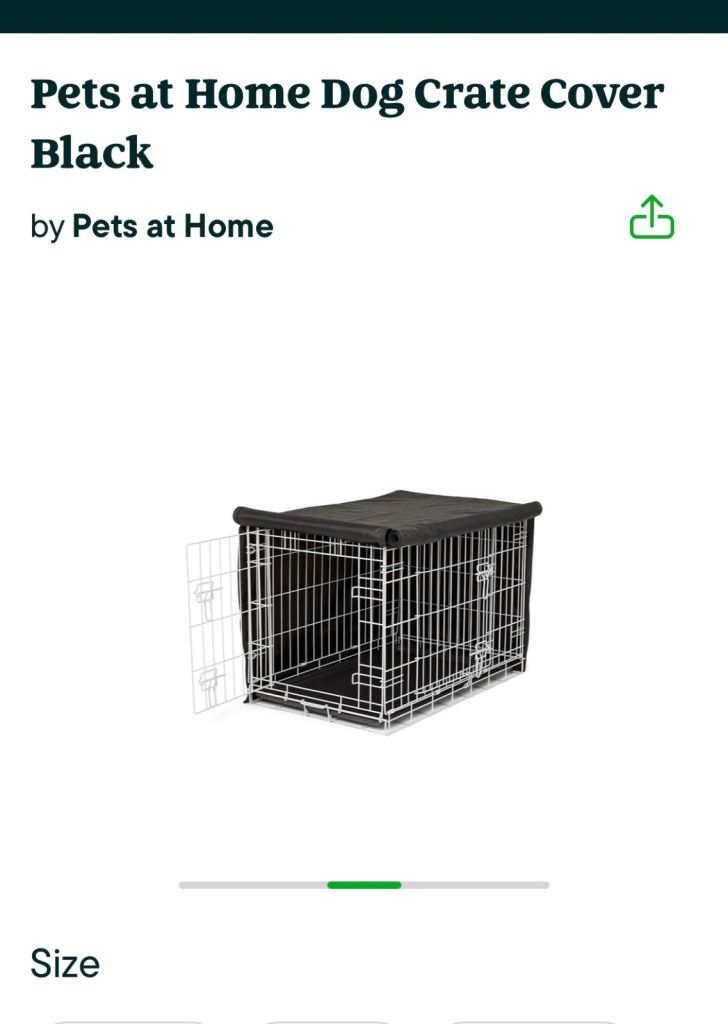Image resolution: width=728 pixels, height=1024 pixels.
Task: Open the Pets at Home brand link
Action: click(x=172, y=226)
